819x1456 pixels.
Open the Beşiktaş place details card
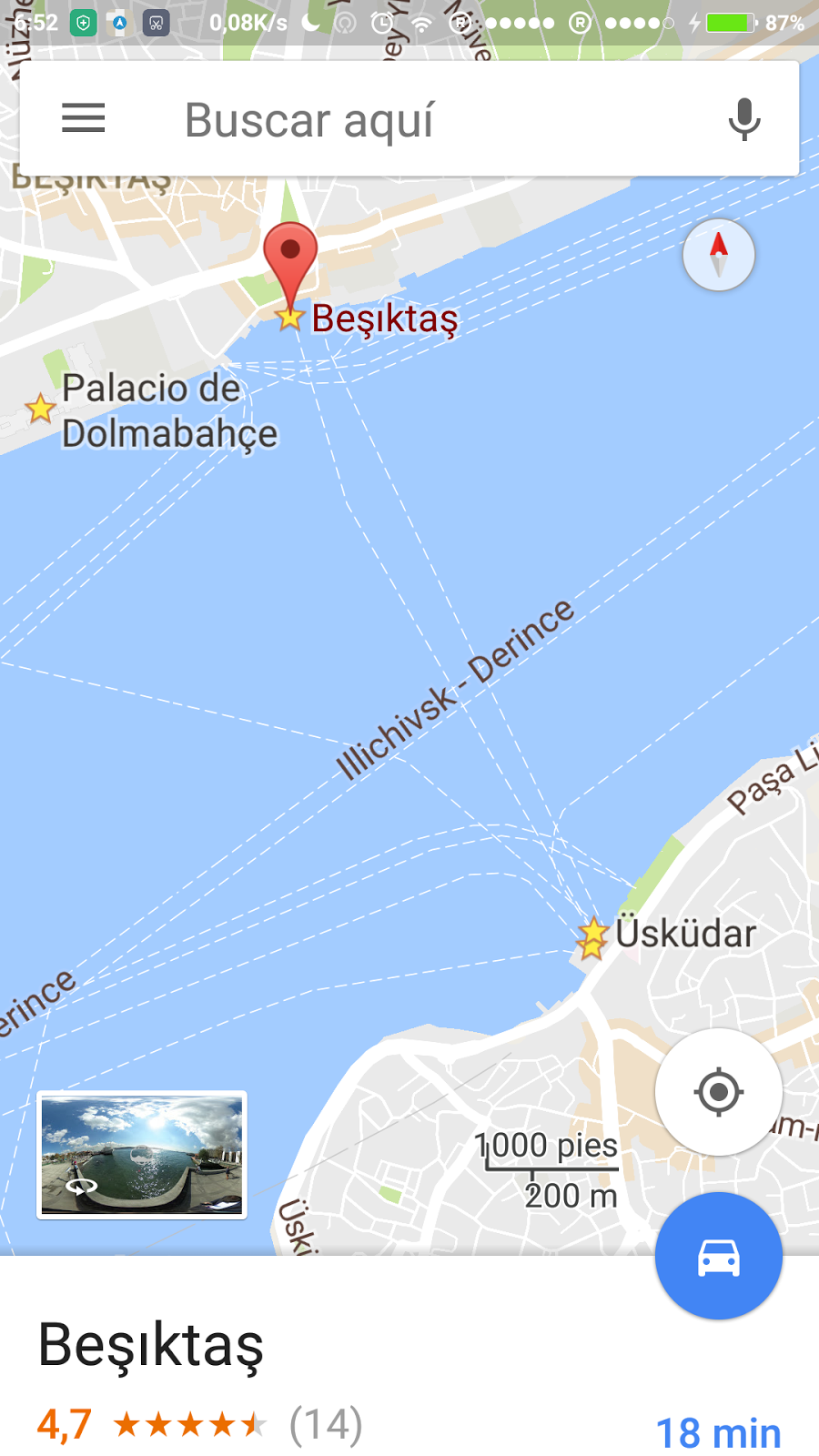point(273,1365)
